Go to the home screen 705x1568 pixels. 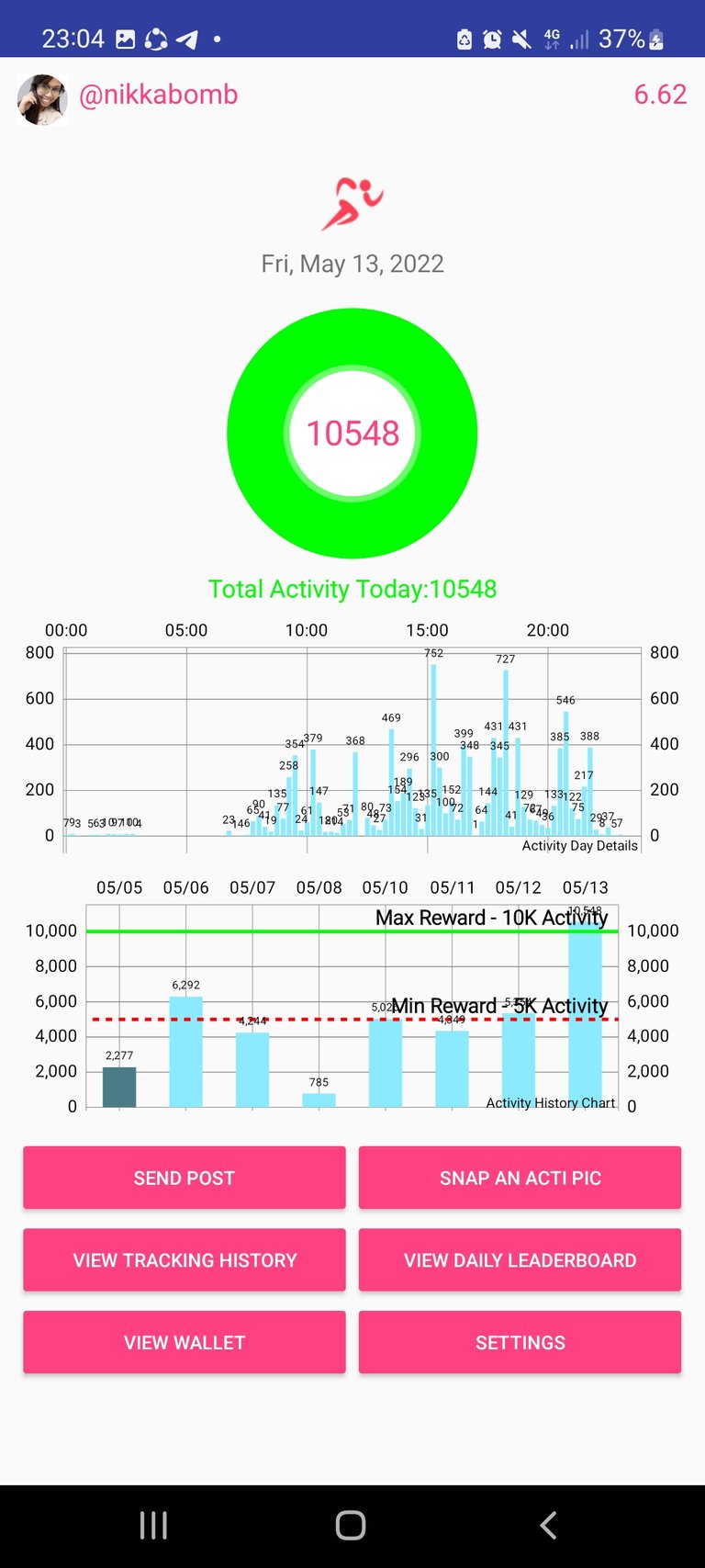[x=351, y=1526]
